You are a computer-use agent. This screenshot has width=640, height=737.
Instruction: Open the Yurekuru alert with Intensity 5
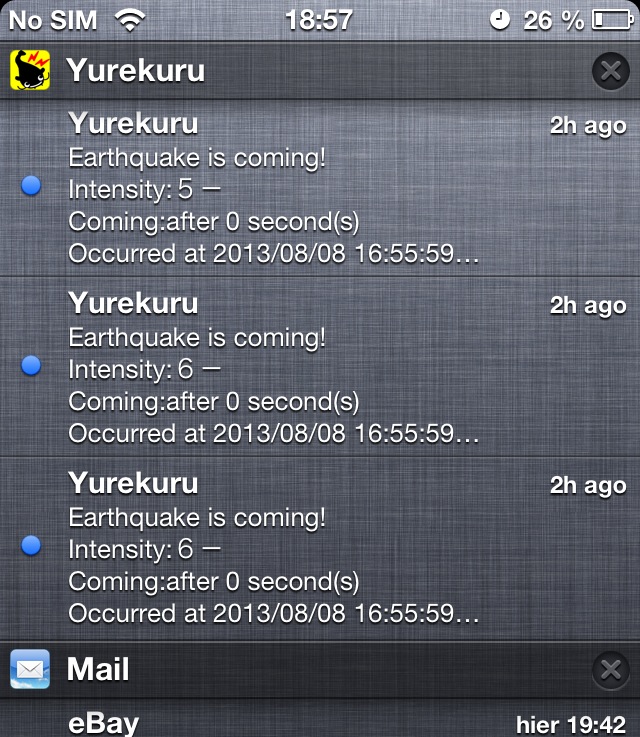[x=320, y=187]
